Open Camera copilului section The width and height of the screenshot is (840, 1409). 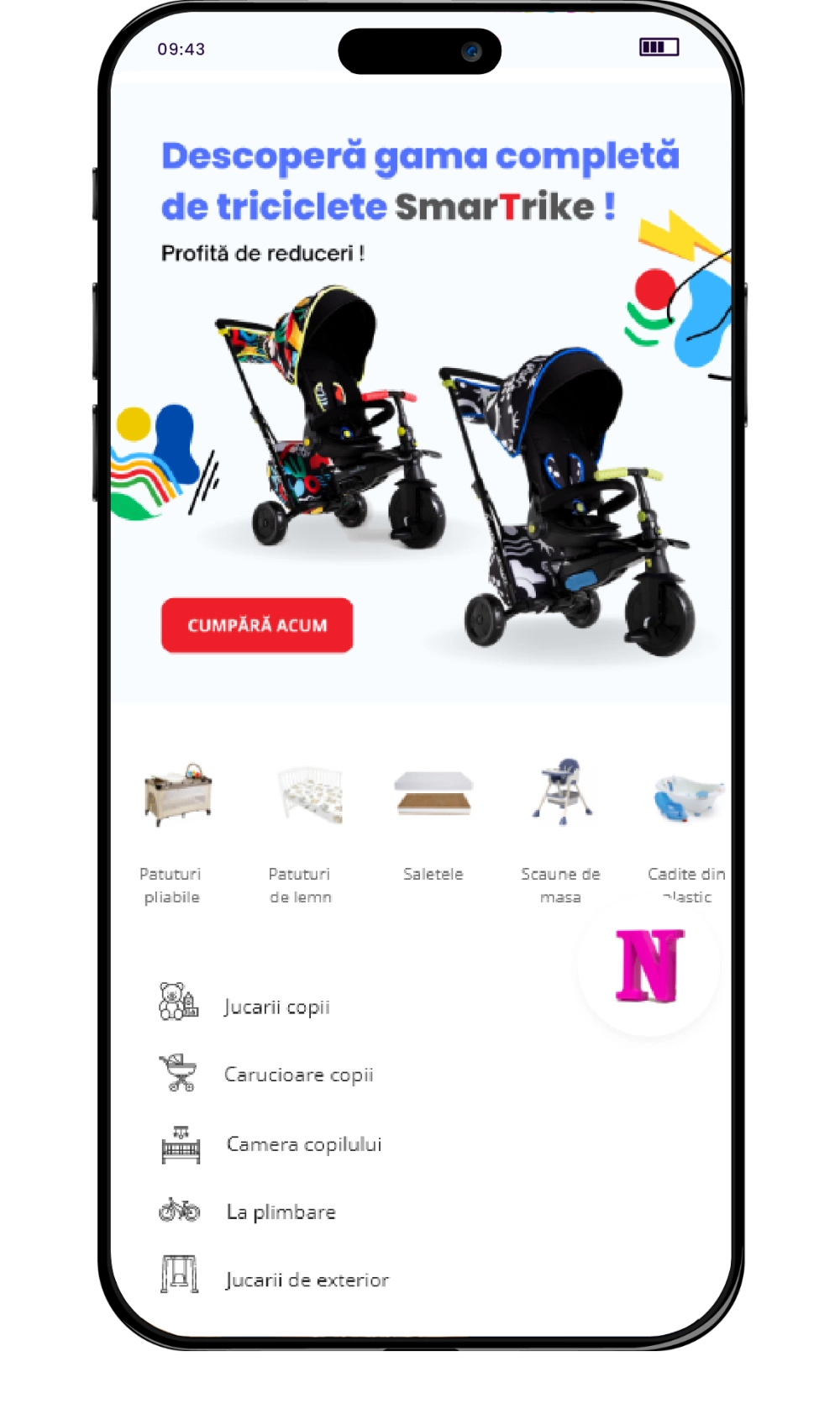[x=303, y=1144]
